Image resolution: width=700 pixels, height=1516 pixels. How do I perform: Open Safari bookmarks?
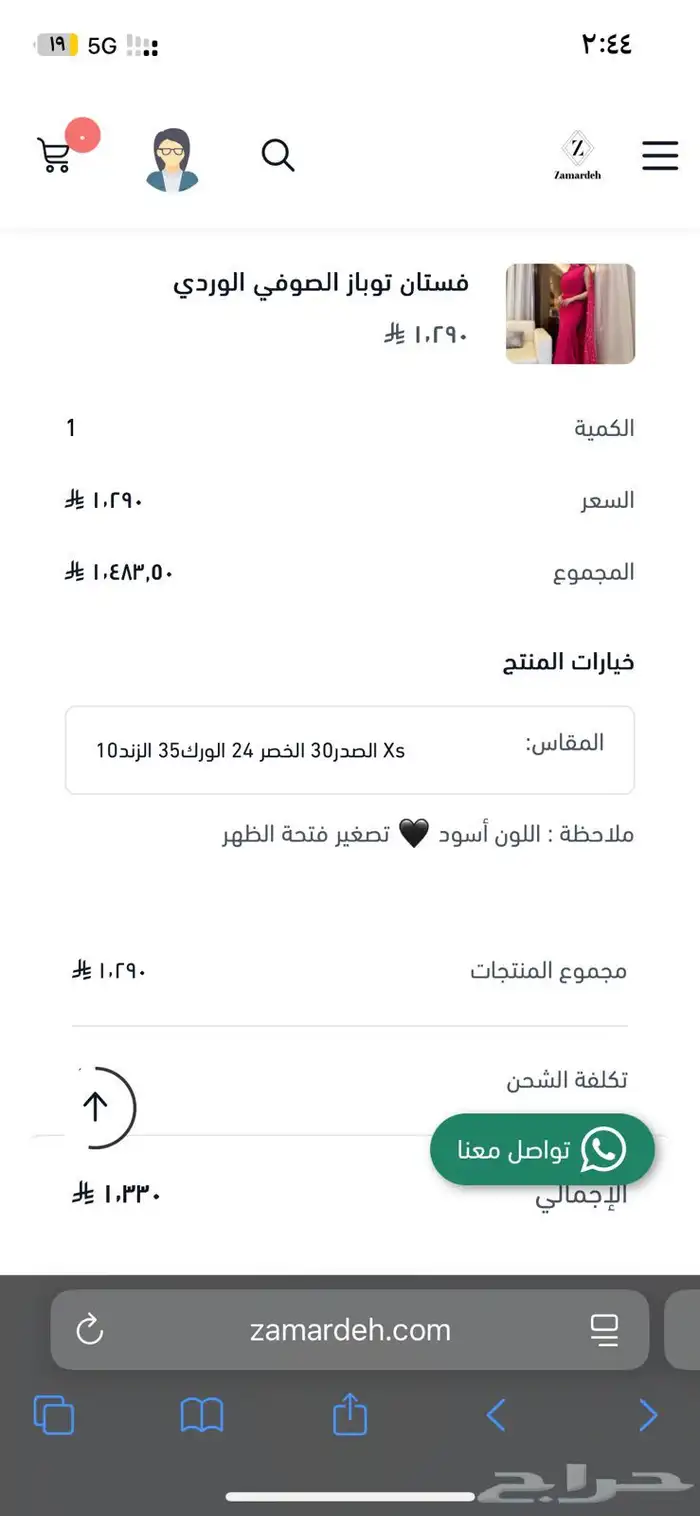201,1415
